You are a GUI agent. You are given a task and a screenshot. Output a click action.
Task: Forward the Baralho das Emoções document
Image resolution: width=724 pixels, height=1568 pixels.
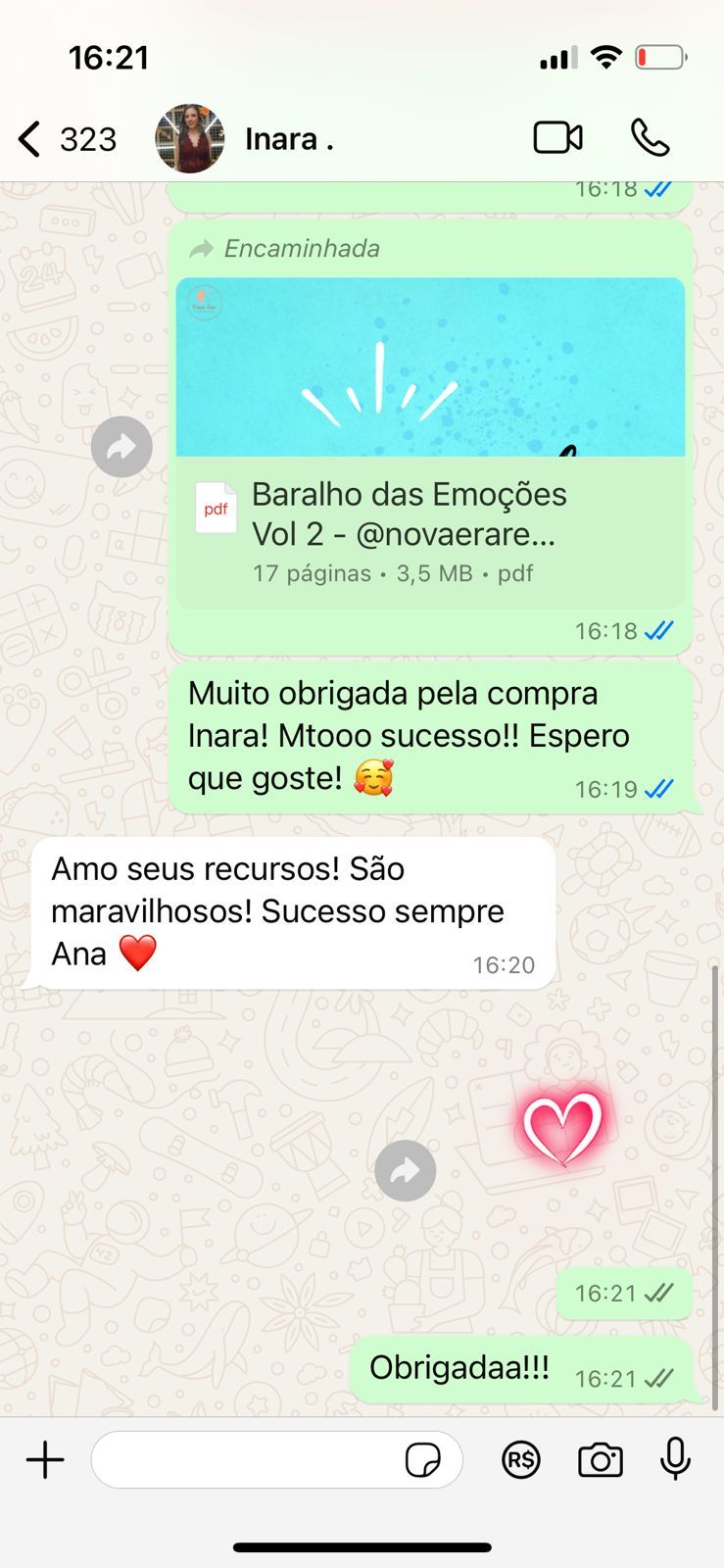(x=121, y=447)
